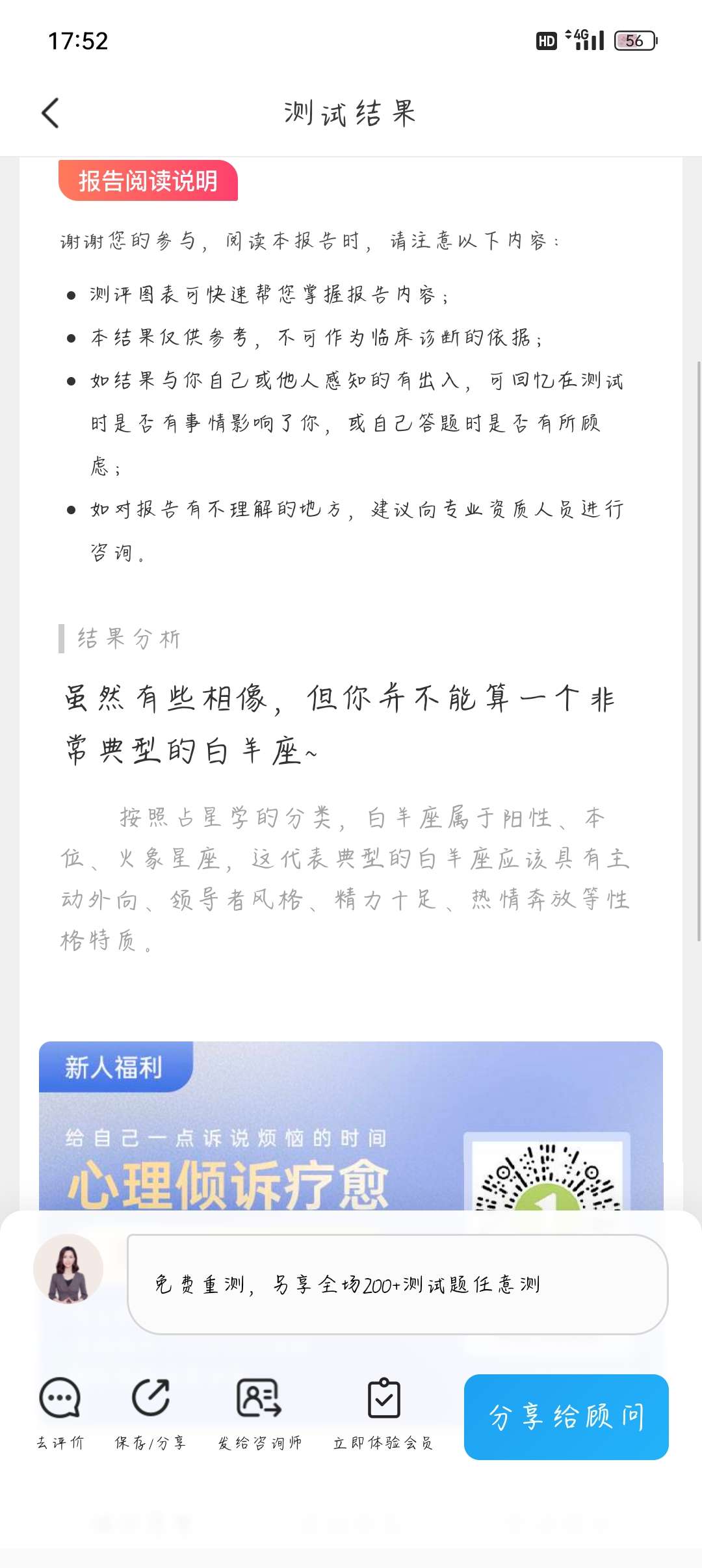Open 立即体验会员

[383, 1414]
